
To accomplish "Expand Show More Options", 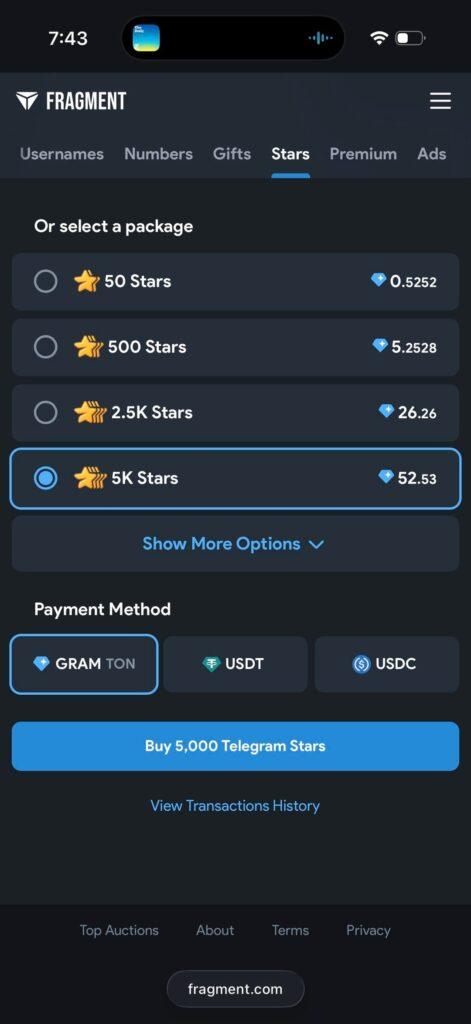I will pos(235,544).
